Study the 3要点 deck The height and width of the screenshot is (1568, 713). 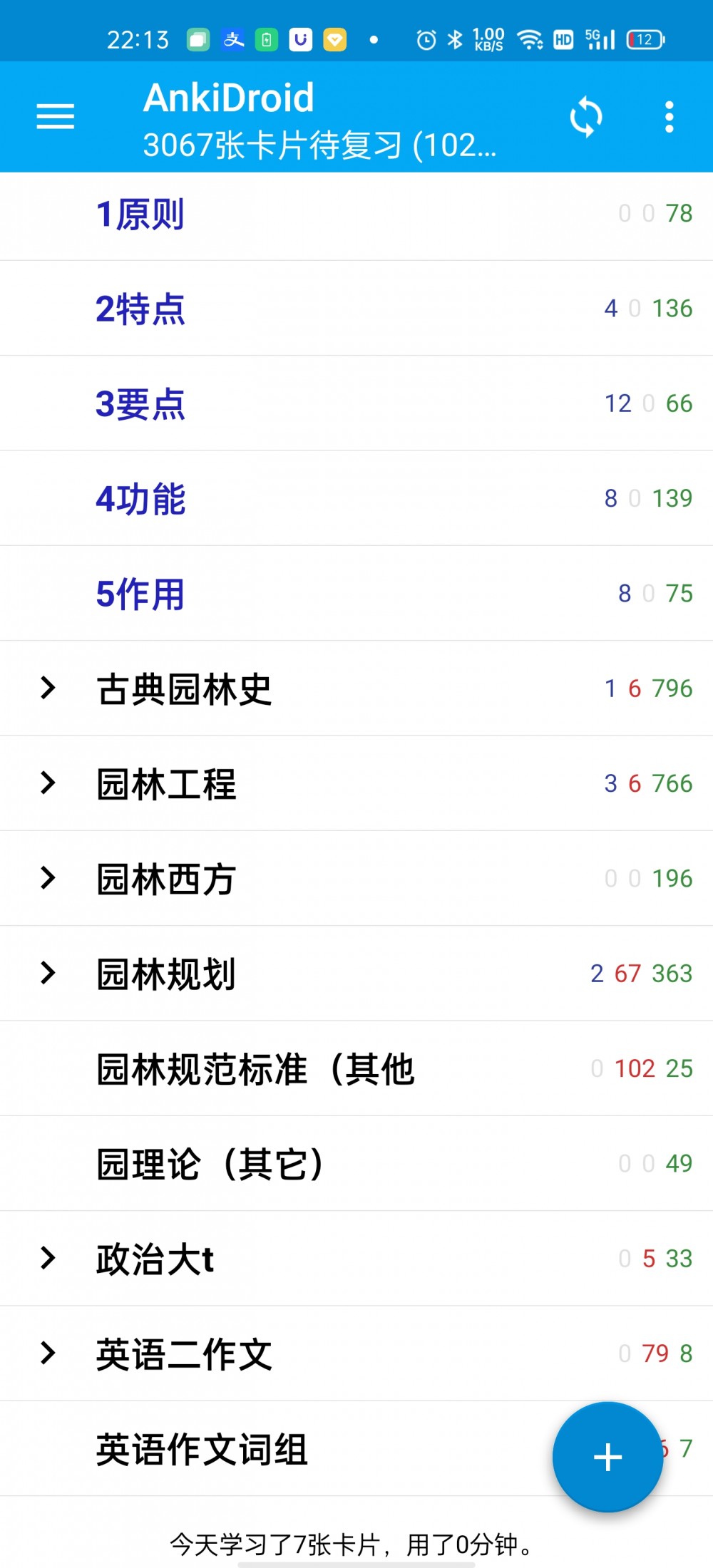pos(356,403)
